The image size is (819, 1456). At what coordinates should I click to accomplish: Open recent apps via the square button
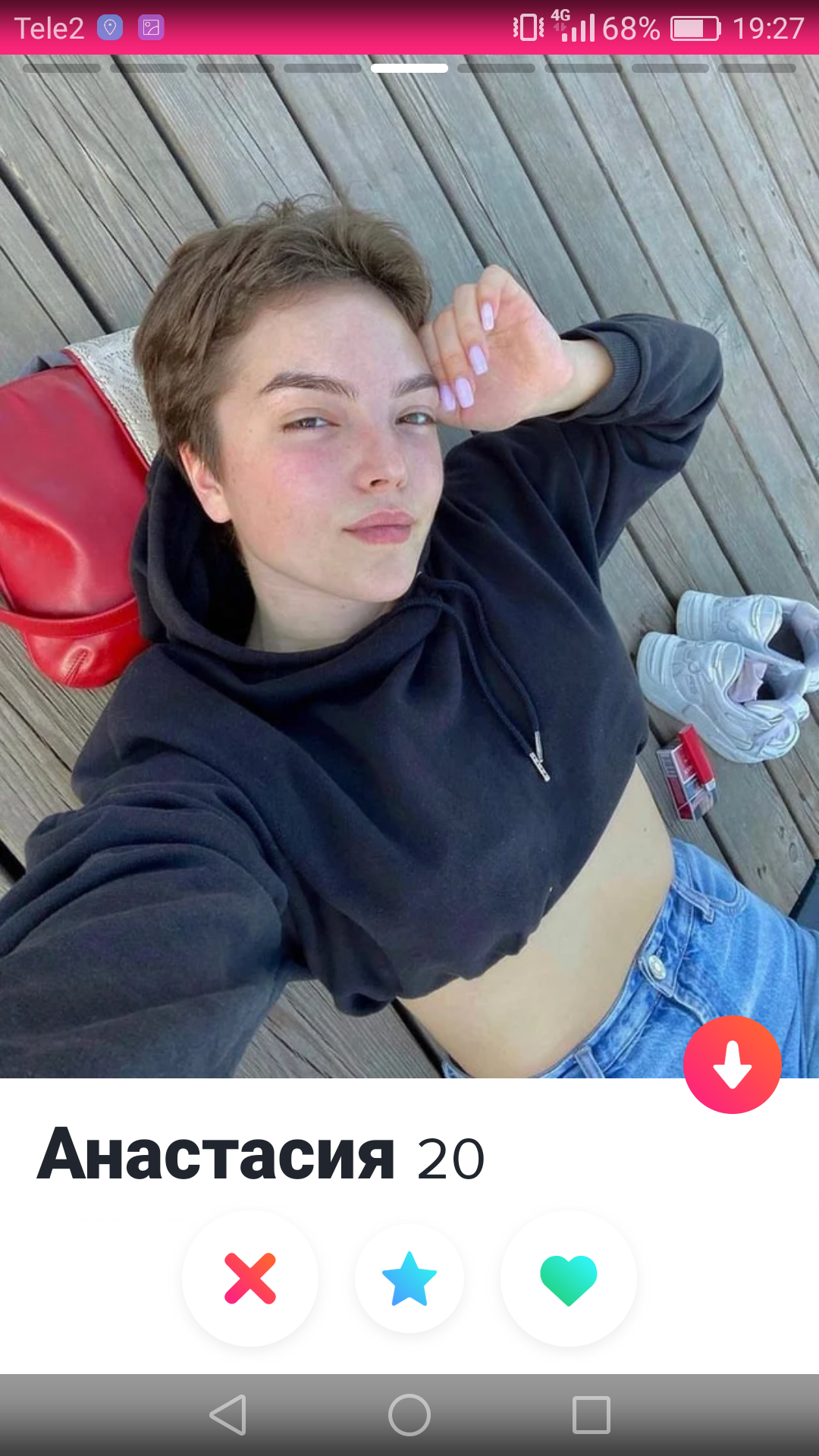coord(591,1415)
